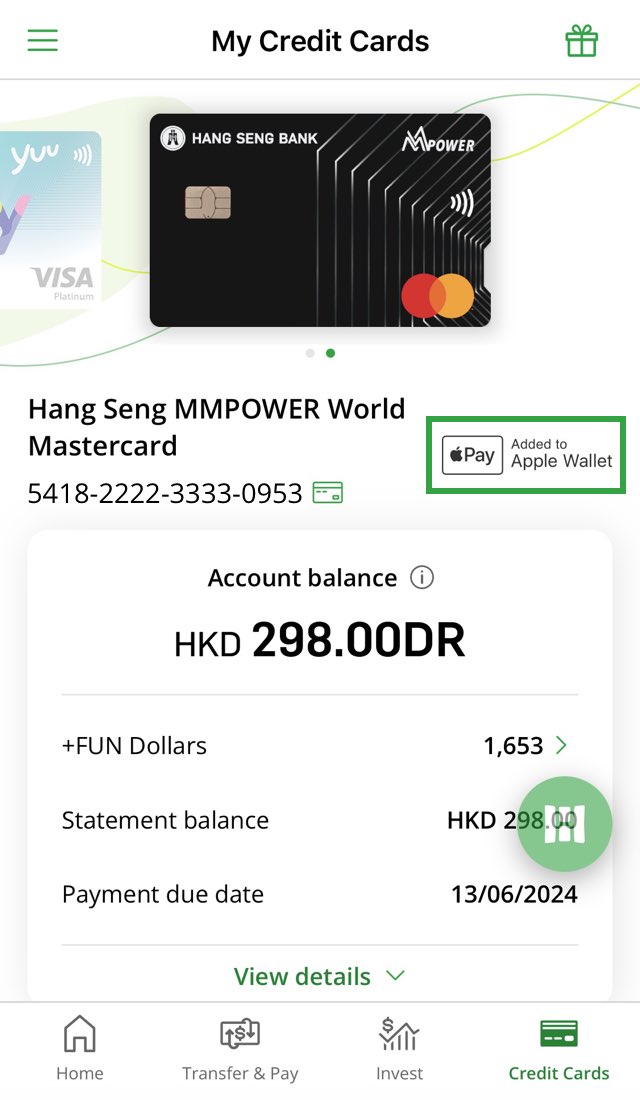This screenshot has width=640, height=1100.
Task: Open the gift rewards icon
Action: point(581,41)
